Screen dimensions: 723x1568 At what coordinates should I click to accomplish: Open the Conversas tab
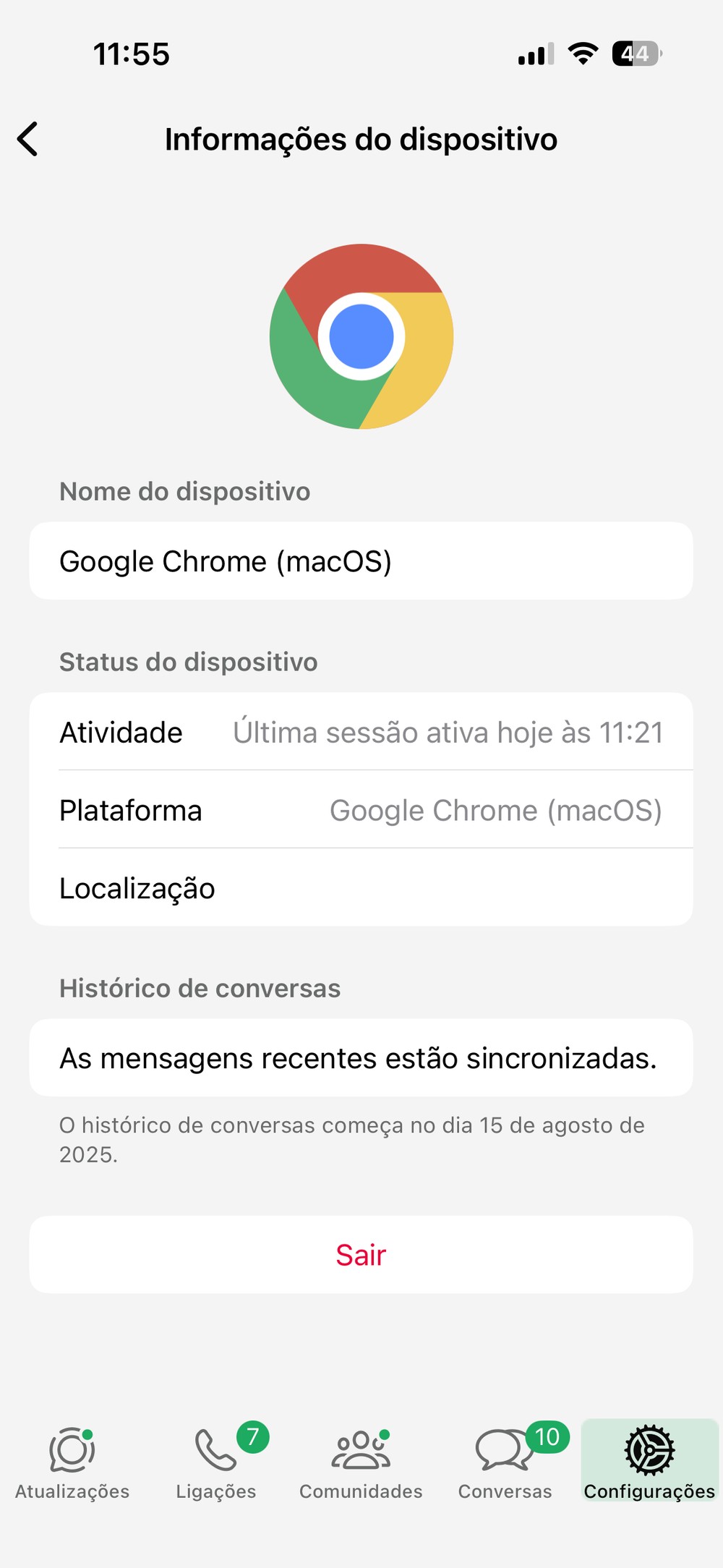pos(505,1462)
